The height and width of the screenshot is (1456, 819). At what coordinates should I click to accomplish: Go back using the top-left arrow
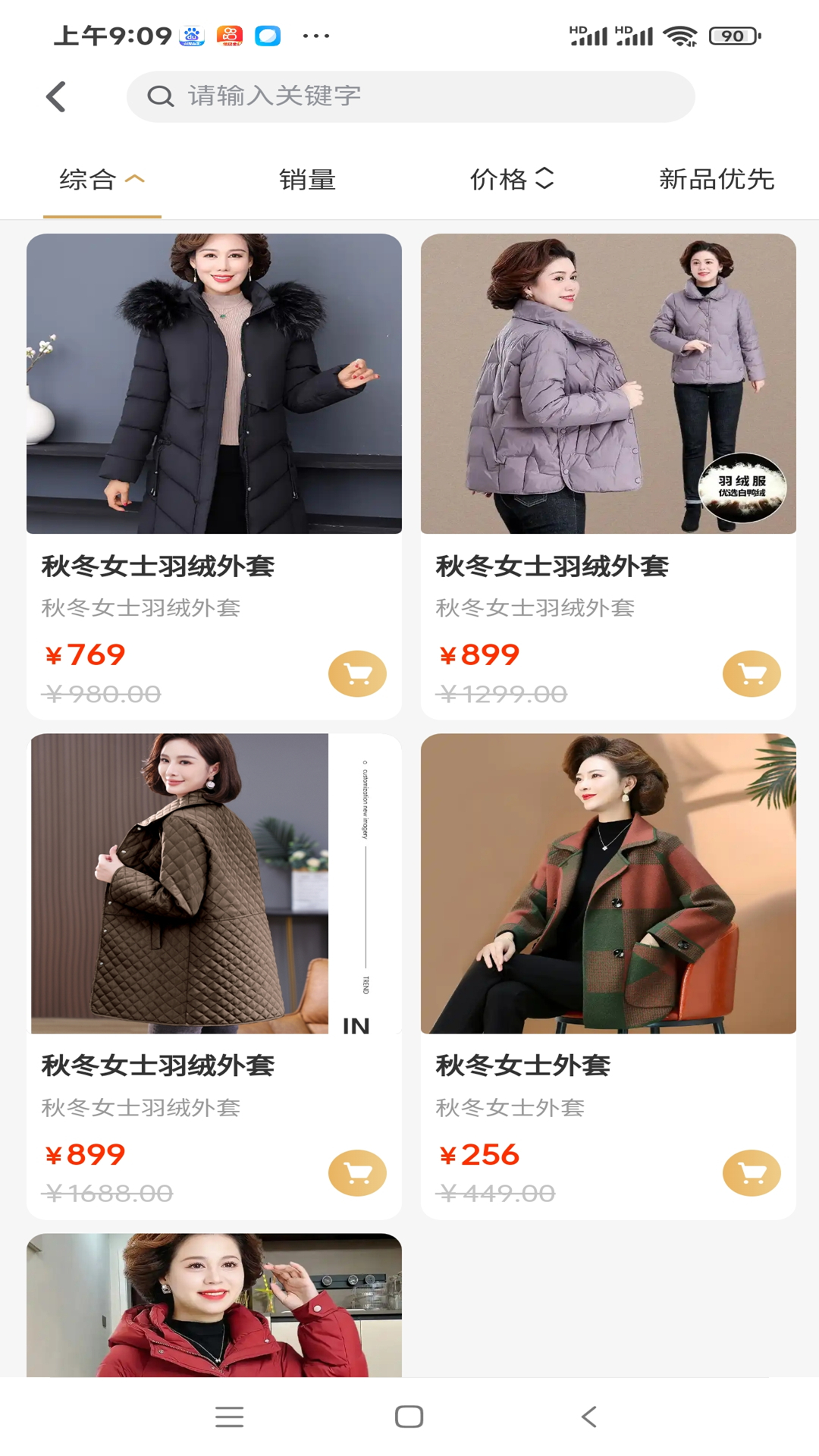56,97
